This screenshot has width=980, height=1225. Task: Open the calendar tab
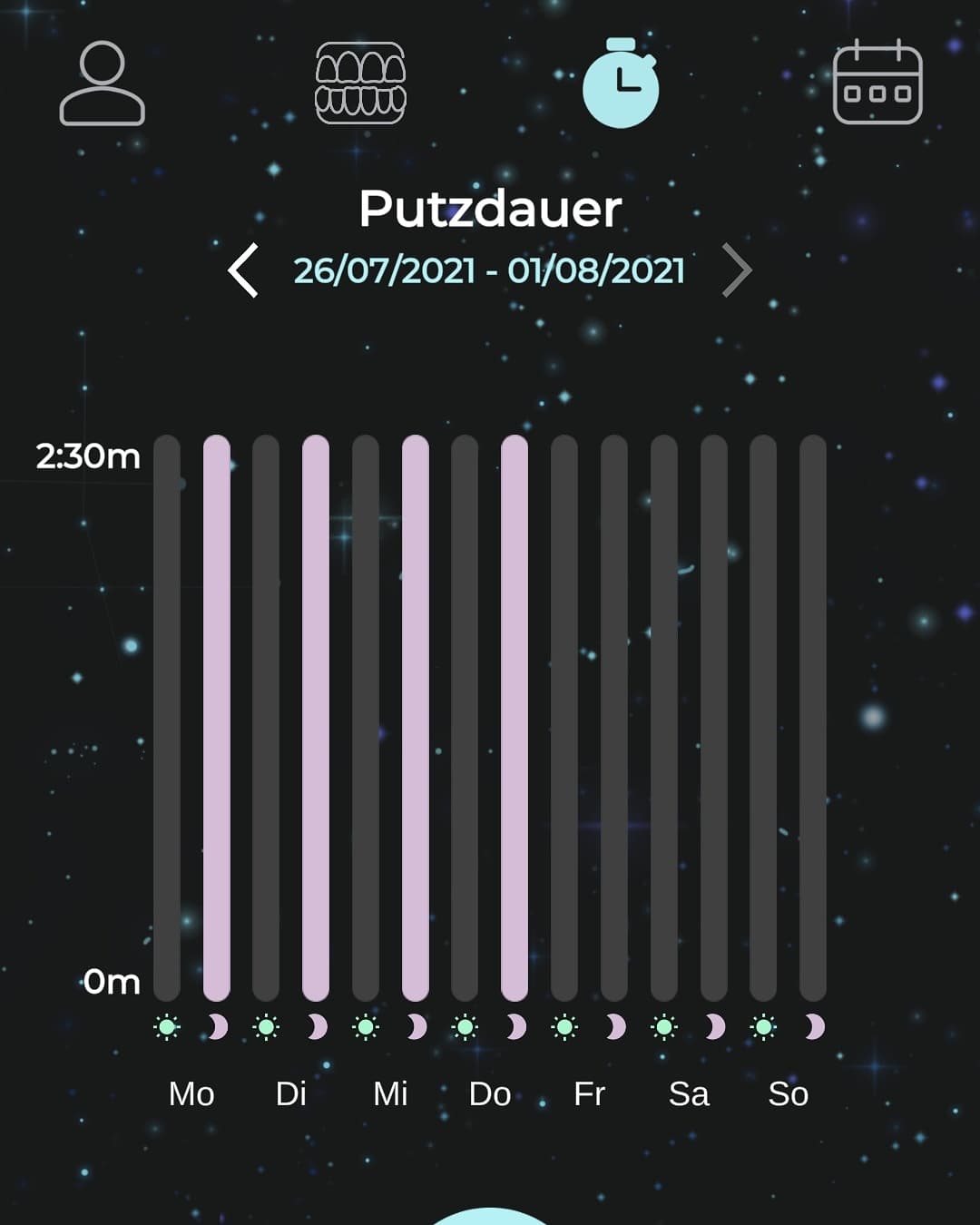click(x=877, y=83)
